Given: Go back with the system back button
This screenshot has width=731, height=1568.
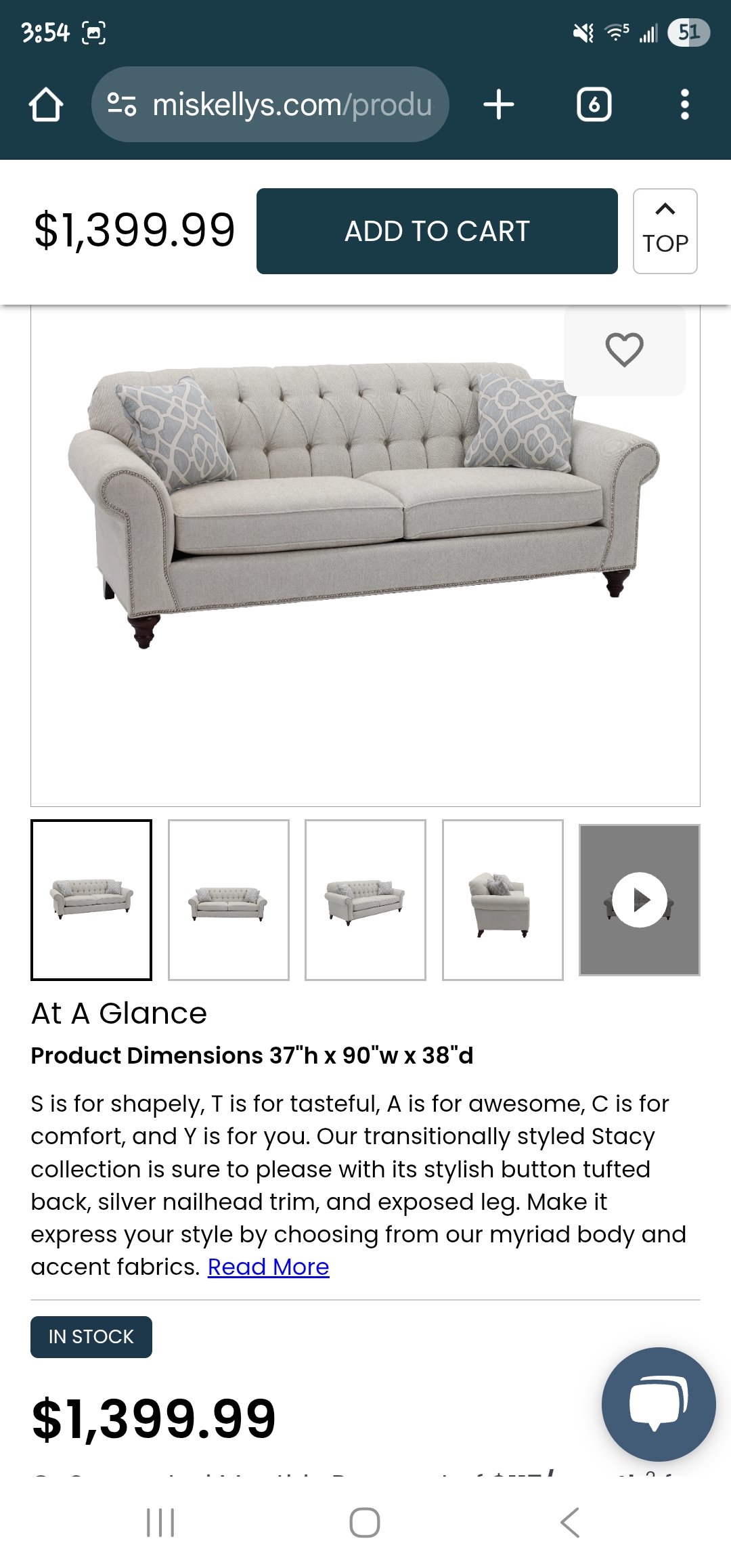Looking at the screenshot, I should [x=570, y=1523].
